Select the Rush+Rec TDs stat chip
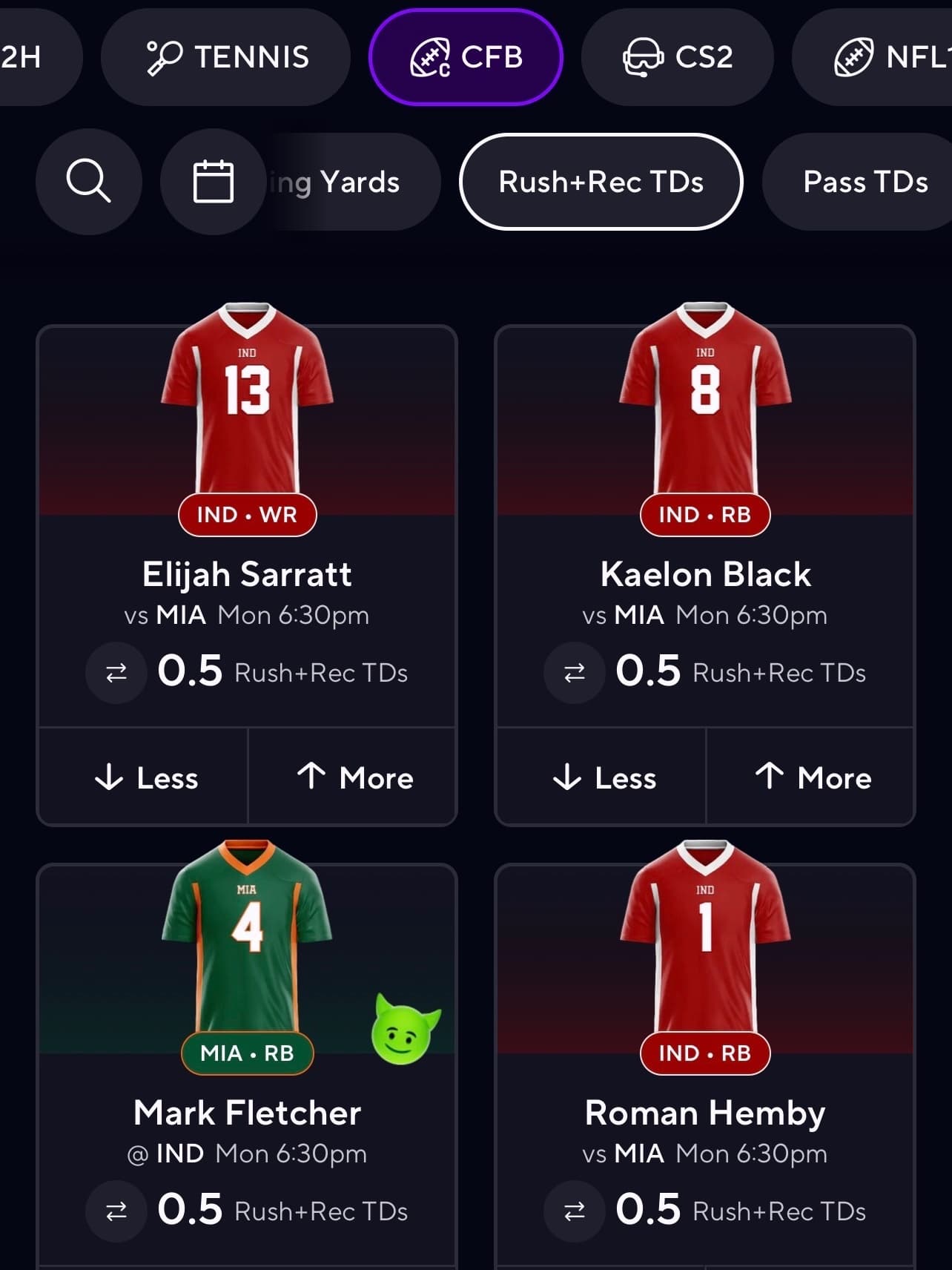952x1270 pixels. pos(601,182)
